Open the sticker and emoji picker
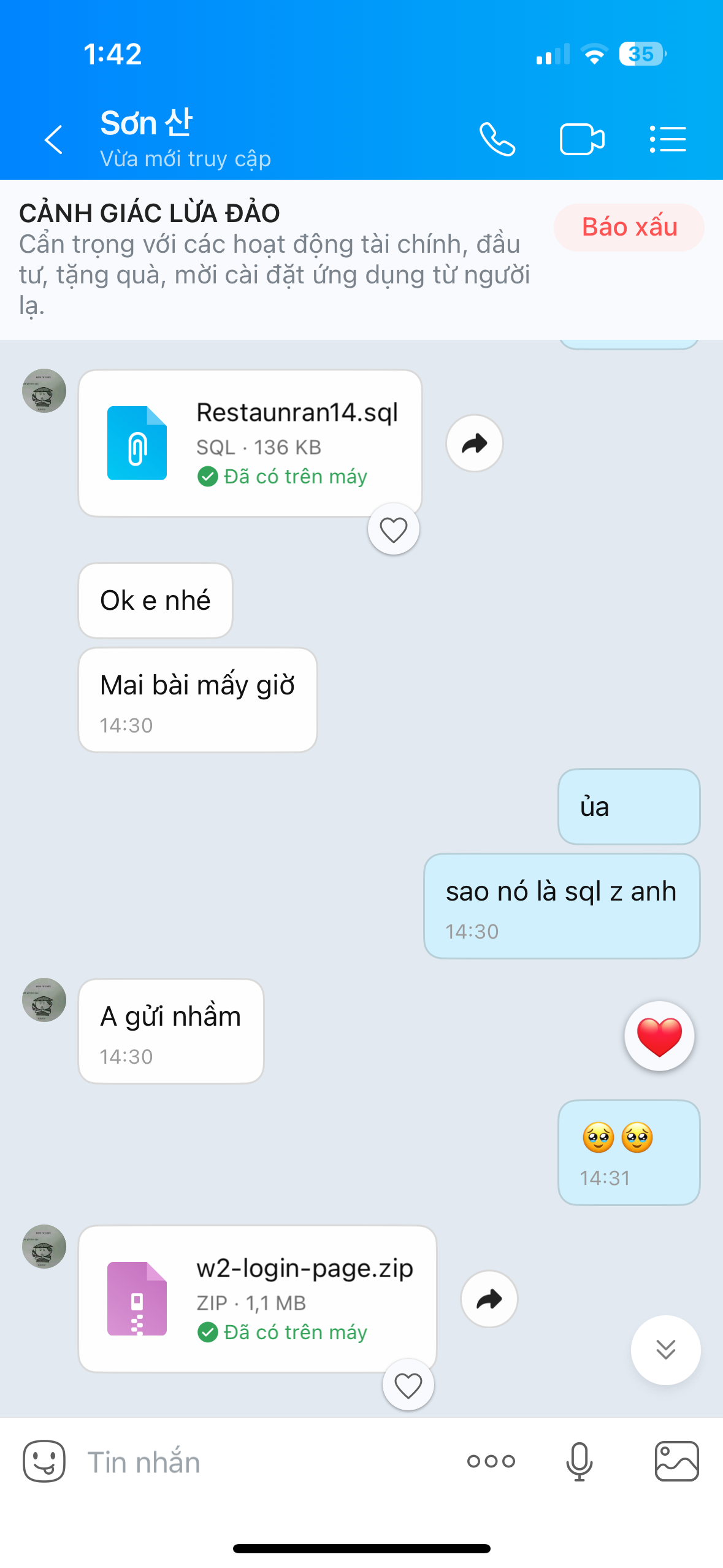Viewport: 723px width, 1568px height. coord(44,1461)
